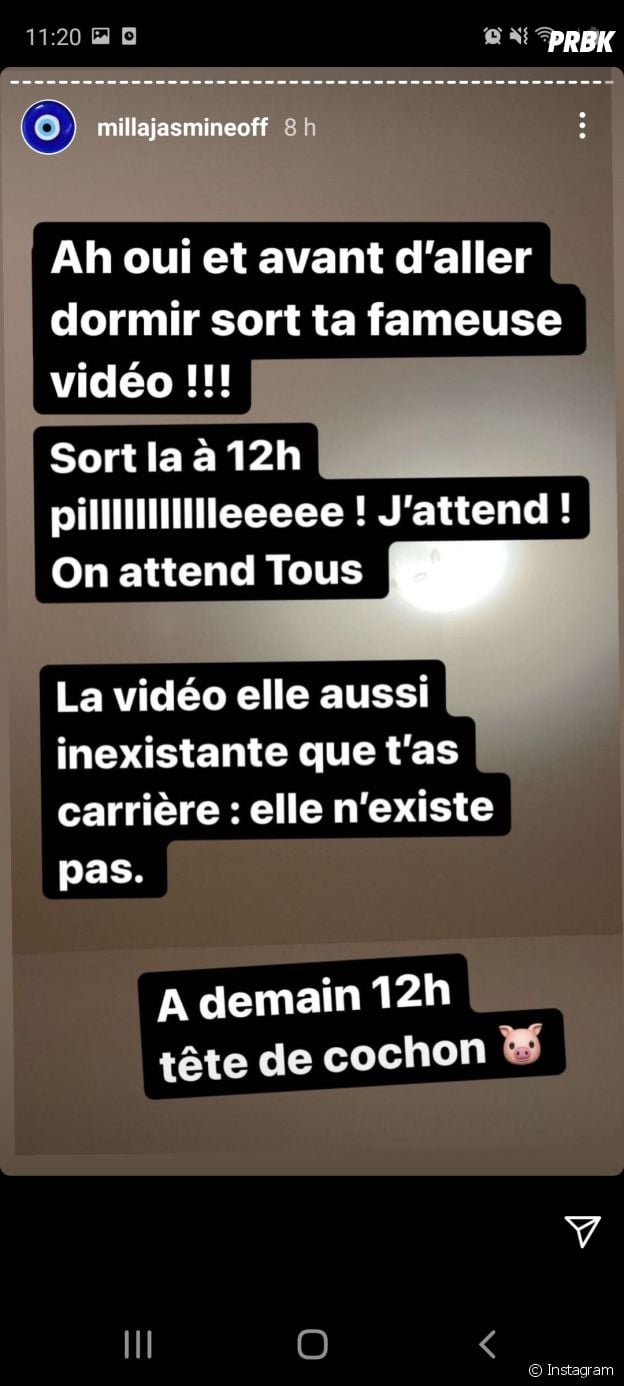Open the recent apps view
This screenshot has width=624, height=1386.
pos(138,1344)
